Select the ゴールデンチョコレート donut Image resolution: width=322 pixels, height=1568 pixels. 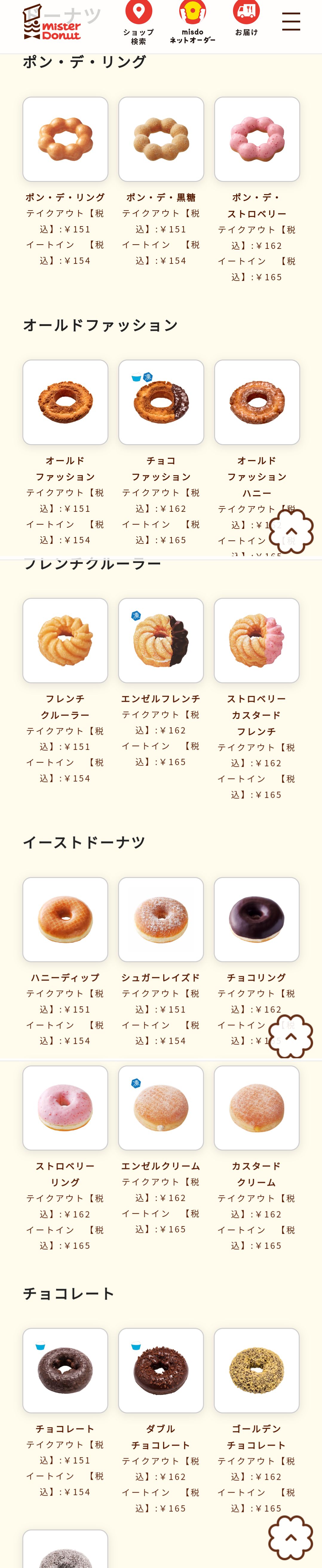(x=256, y=1370)
